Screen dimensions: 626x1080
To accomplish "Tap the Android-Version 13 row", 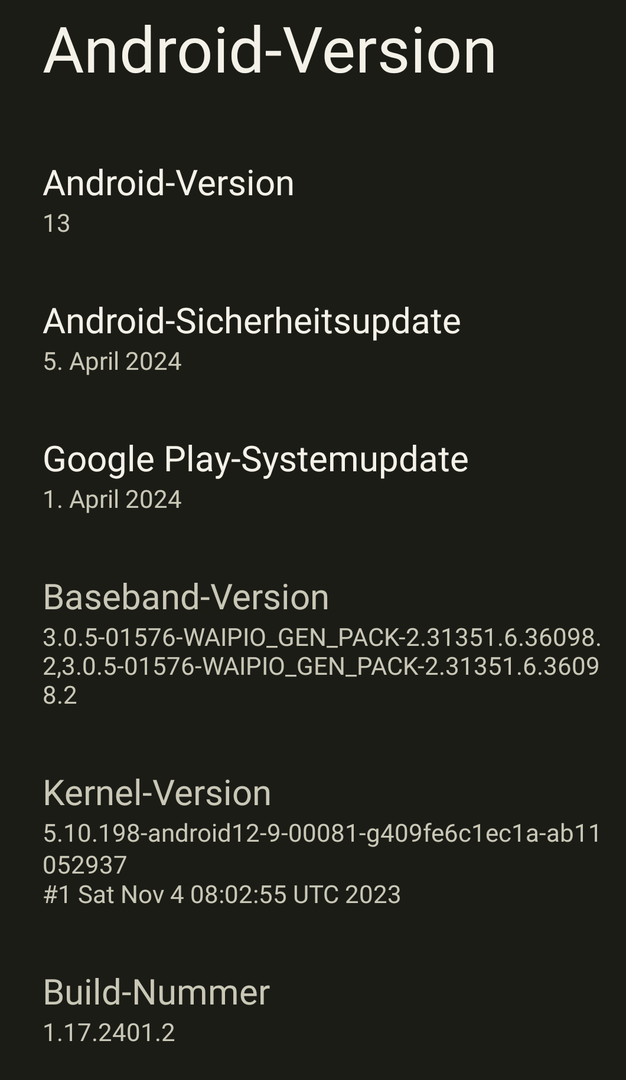I will pyautogui.click(x=169, y=201).
